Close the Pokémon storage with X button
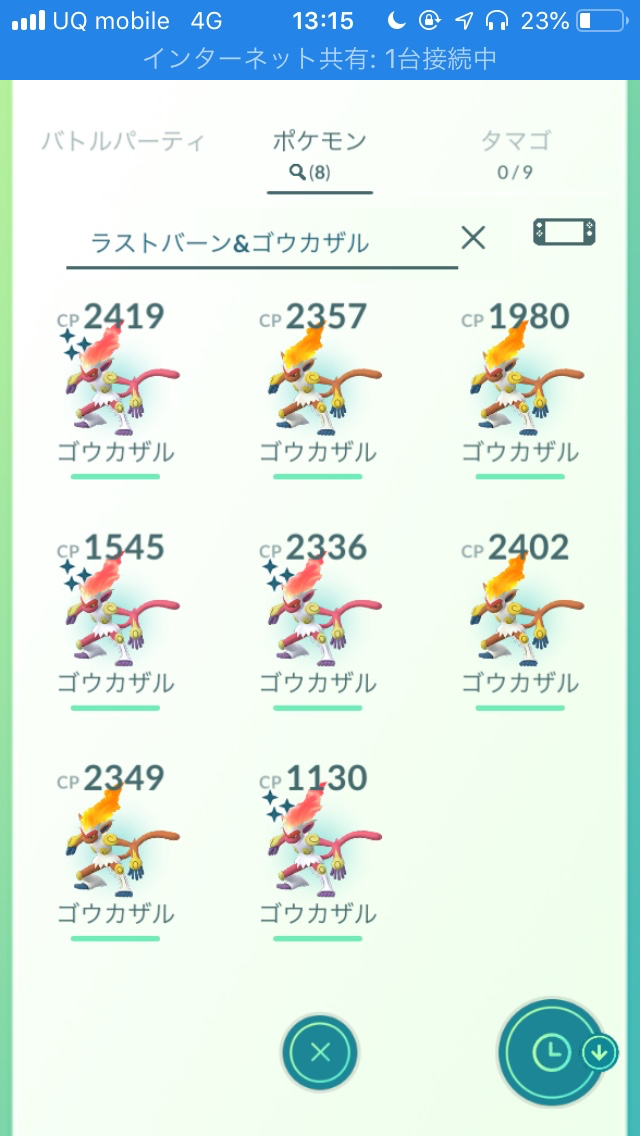This screenshot has height=1136, width=640. tap(320, 1052)
